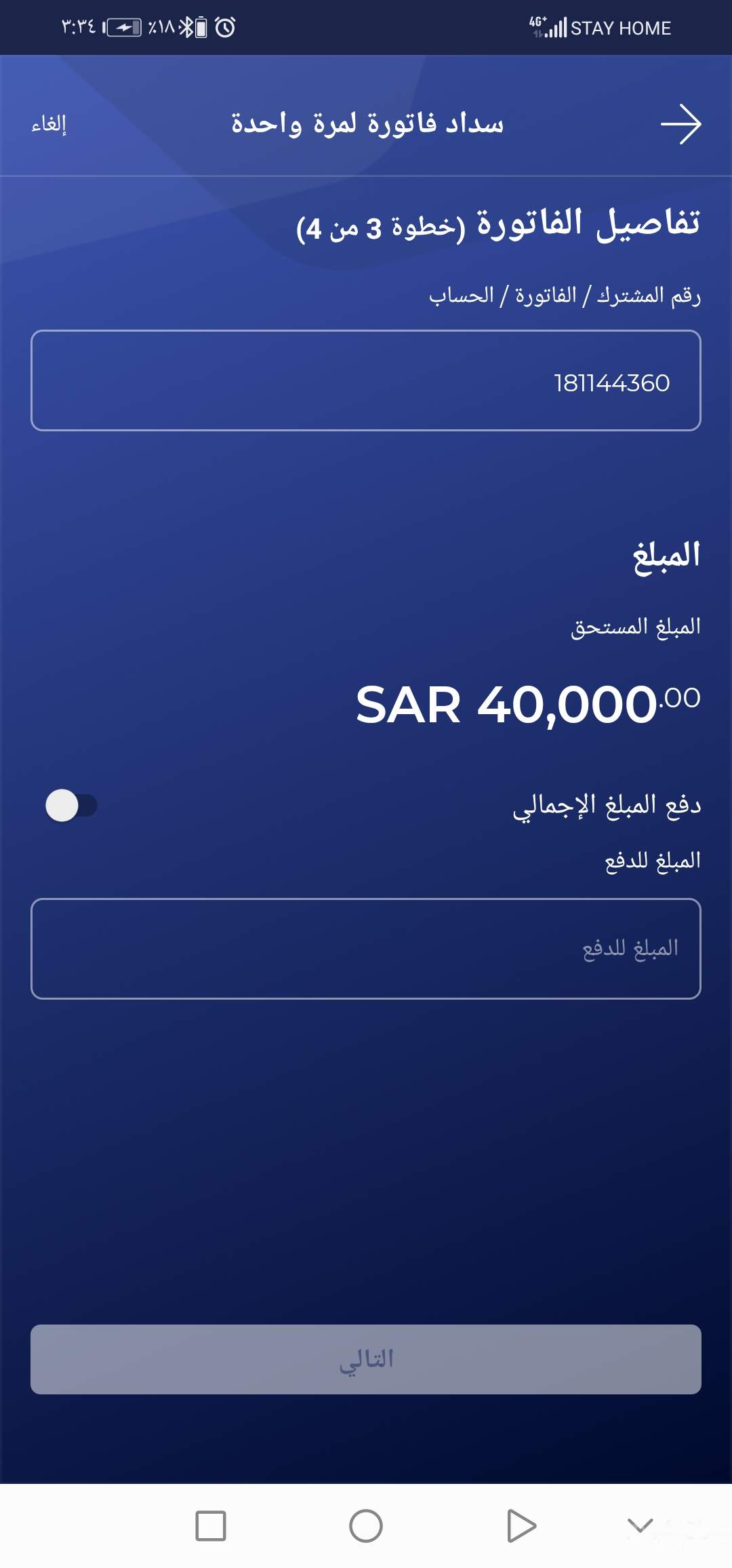The height and width of the screenshot is (1568, 732).
Task: Tap the back arrow in the header
Action: pos(680,124)
